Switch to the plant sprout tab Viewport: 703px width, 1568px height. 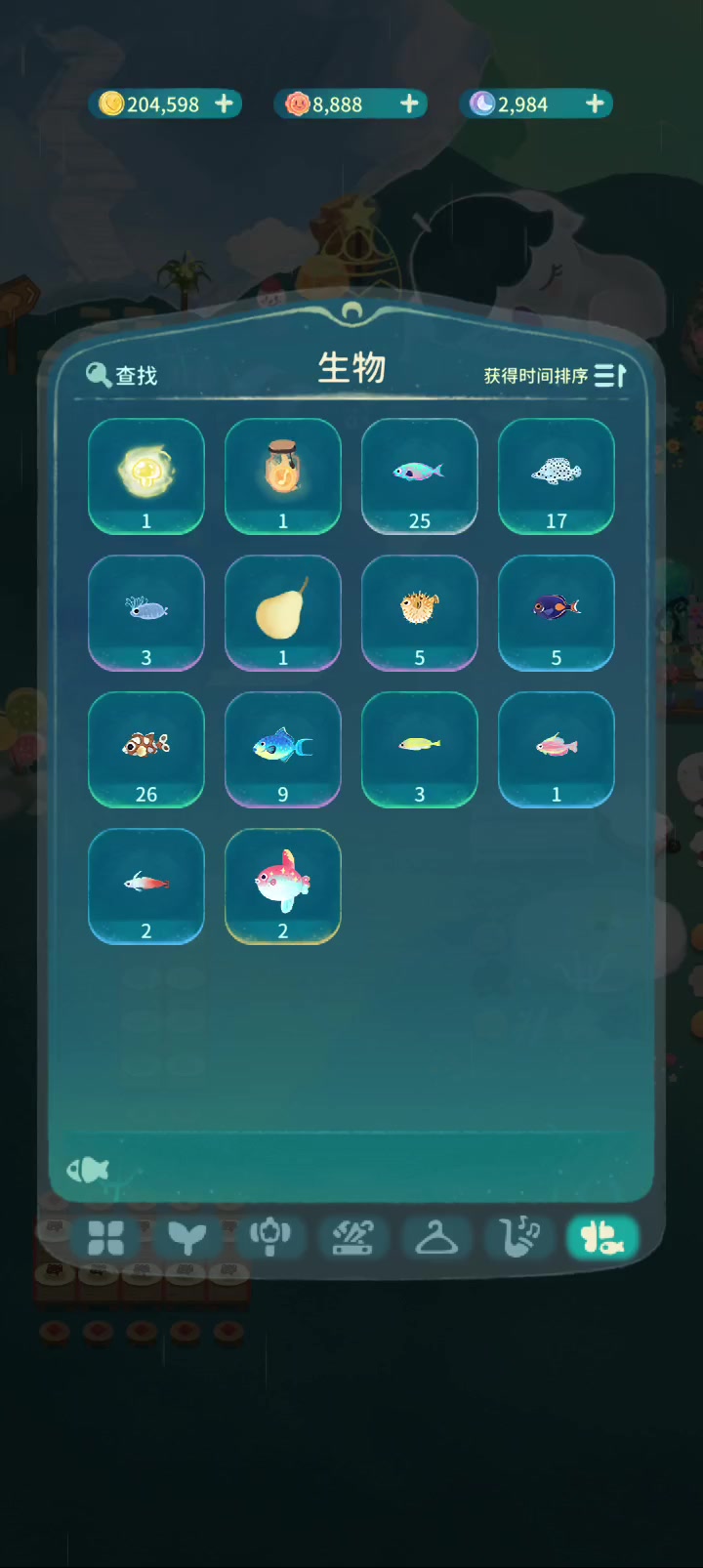[187, 1238]
